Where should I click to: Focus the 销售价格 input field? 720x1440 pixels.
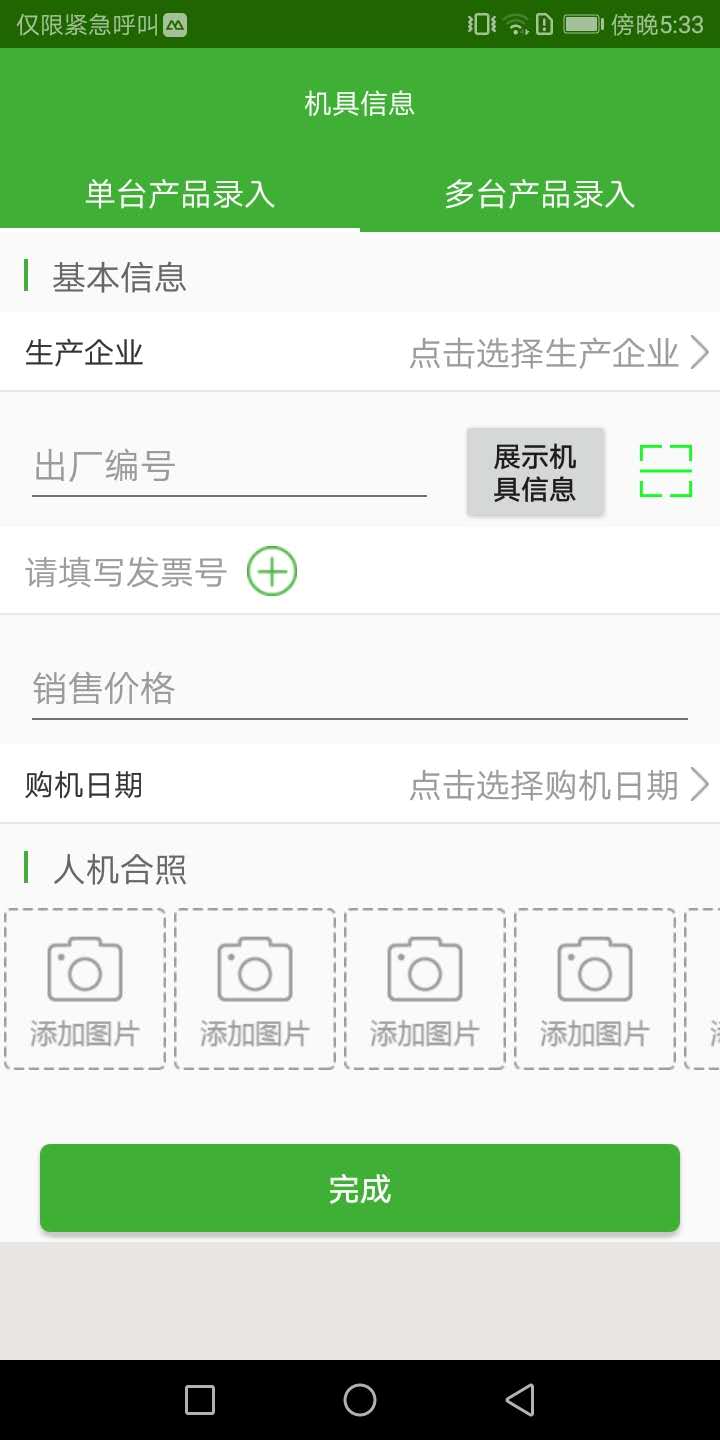click(360, 689)
